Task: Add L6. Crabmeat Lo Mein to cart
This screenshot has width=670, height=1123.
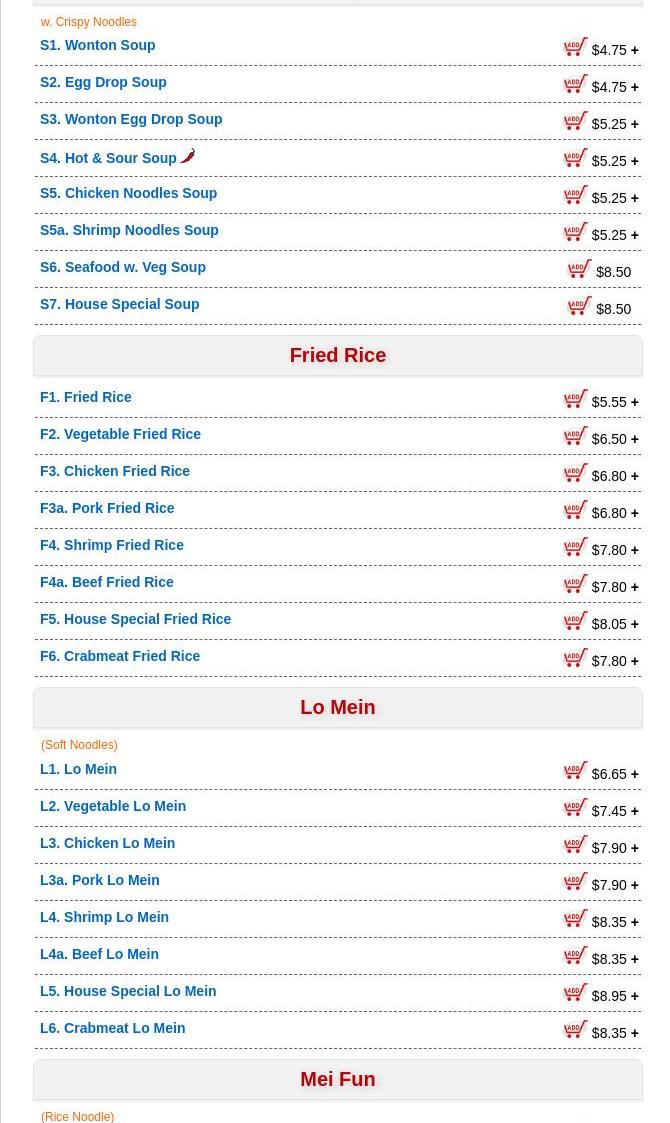Action: pos(576,1030)
